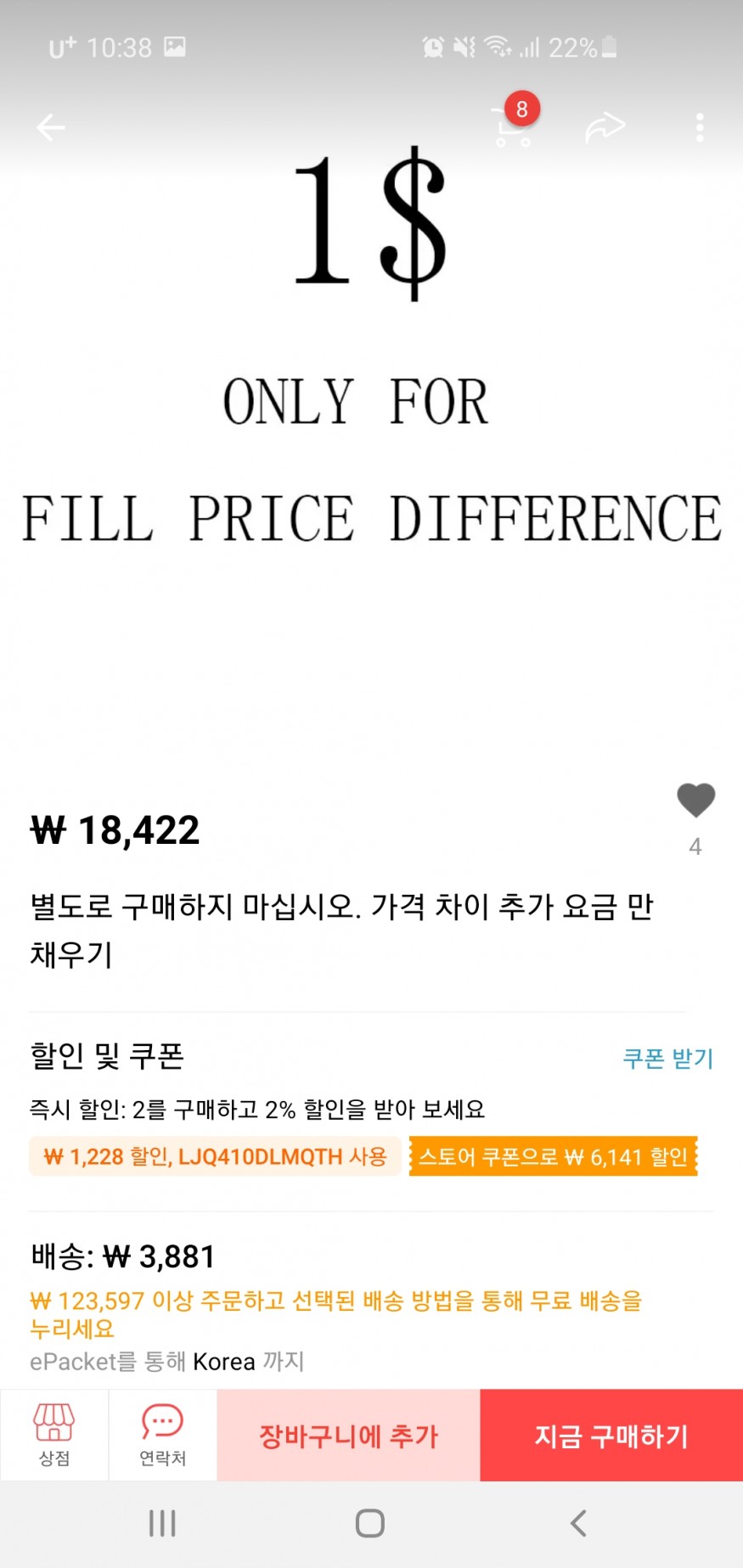Add this item to wishlist via heart
Viewport: 743px width, 1568px height.
[695, 801]
